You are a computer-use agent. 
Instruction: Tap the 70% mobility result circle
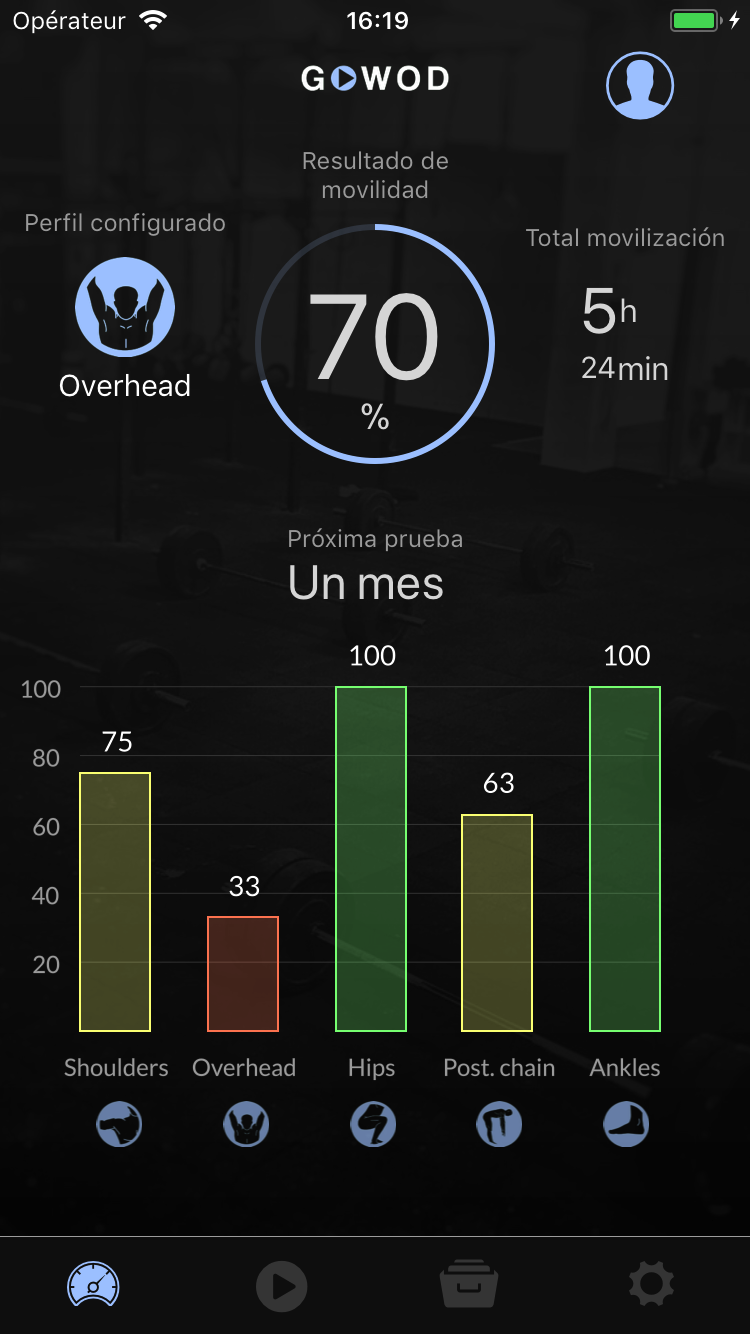(375, 344)
